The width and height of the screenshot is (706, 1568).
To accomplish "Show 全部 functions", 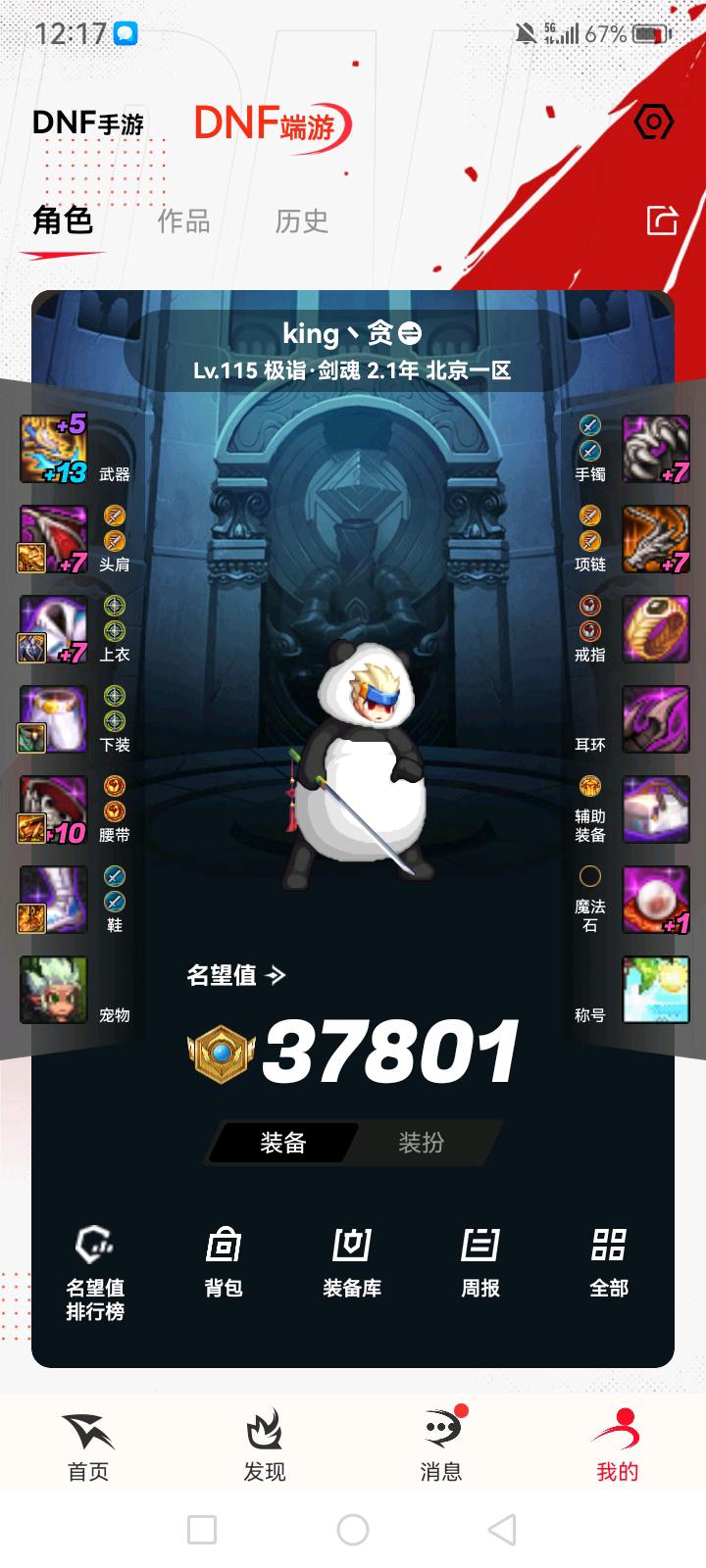I will click(609, 1262).
